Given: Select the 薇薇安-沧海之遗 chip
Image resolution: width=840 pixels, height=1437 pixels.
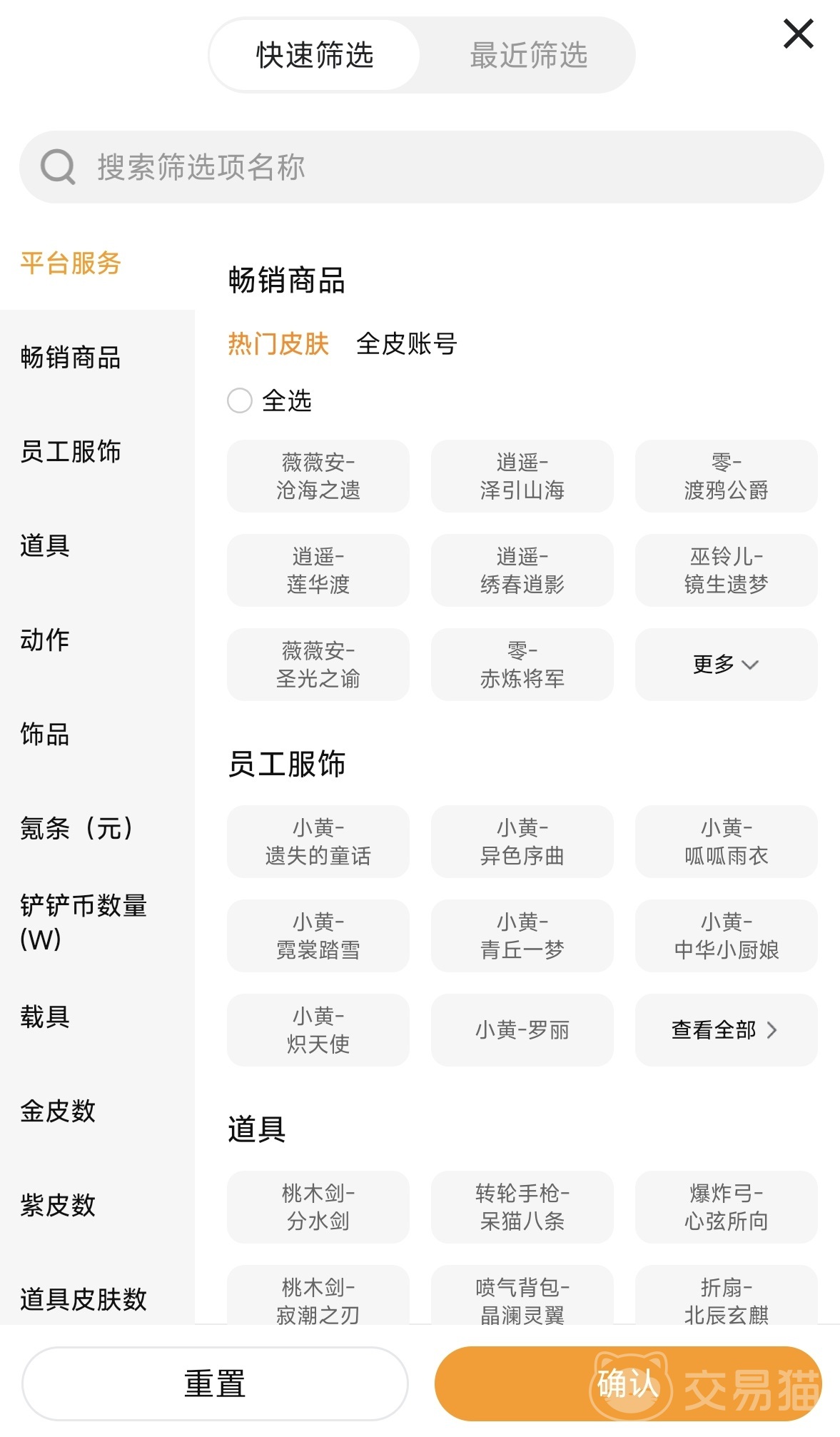Looking at the screenshot, I should point(318,476).
